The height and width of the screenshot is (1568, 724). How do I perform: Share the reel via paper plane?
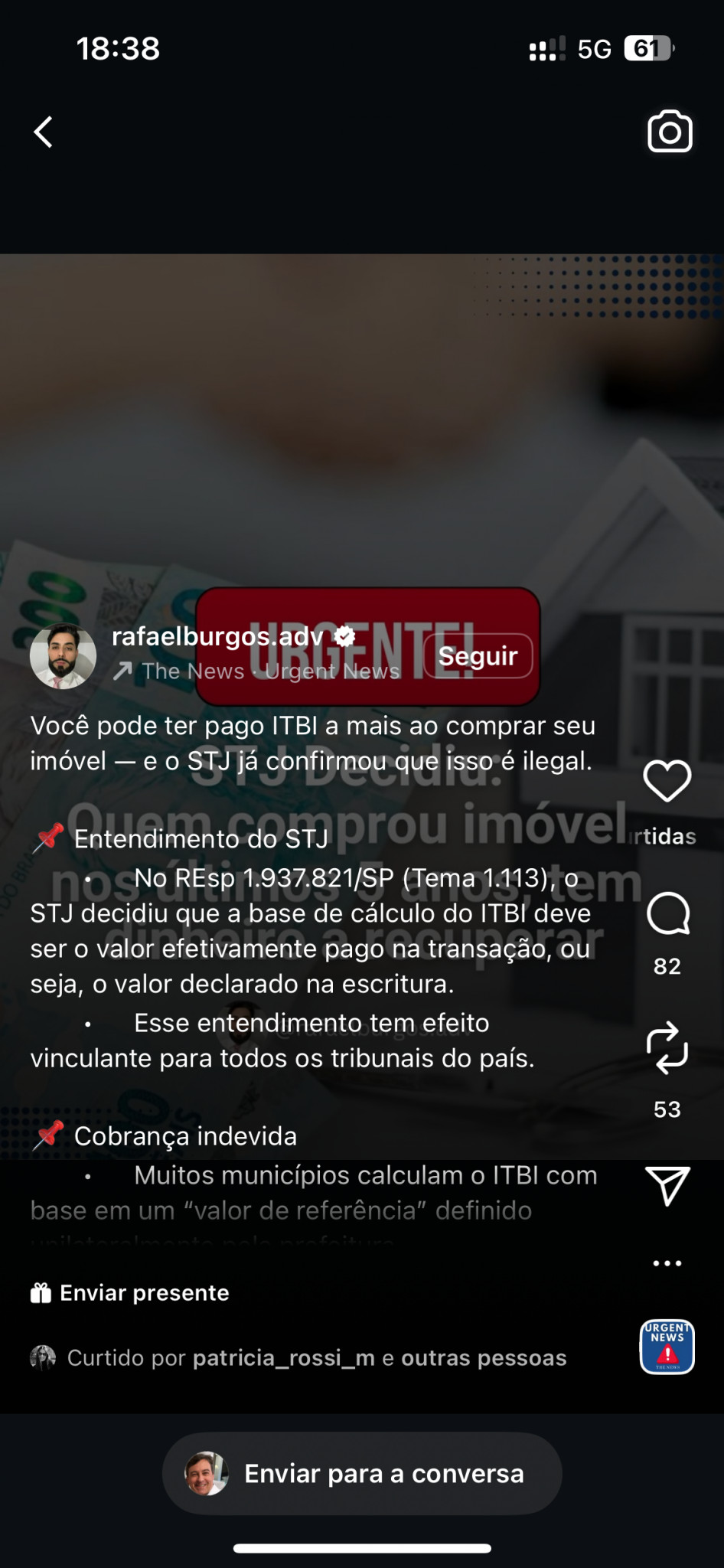tap(667, 1185)
